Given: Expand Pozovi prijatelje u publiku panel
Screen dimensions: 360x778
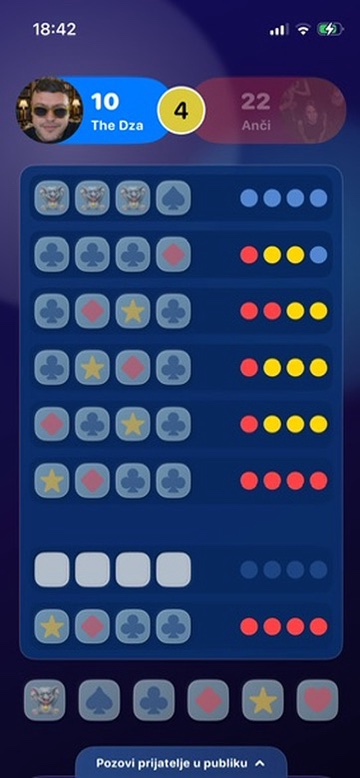Looking at the screenshot, I should [181, 763].
